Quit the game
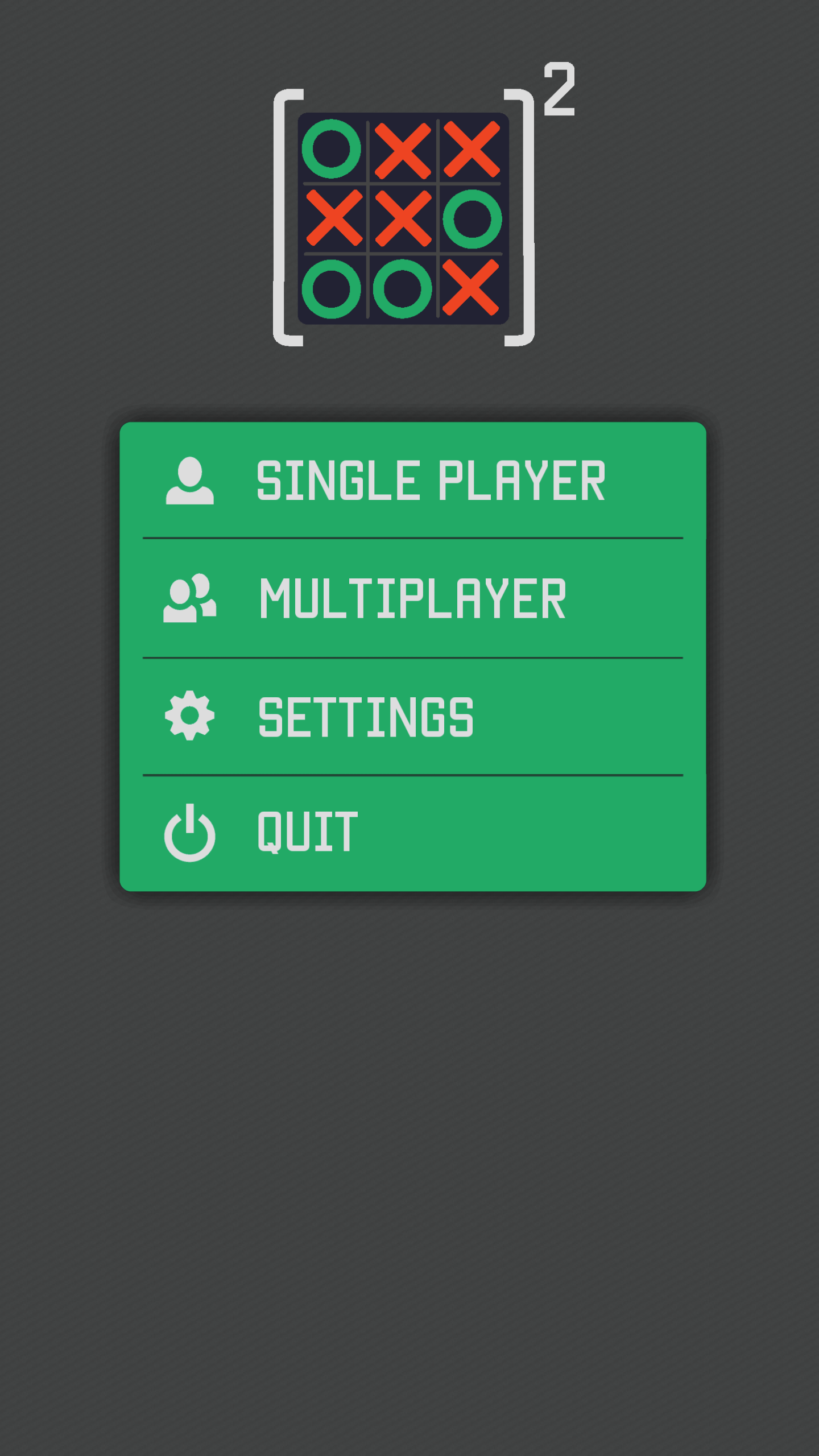The height and width of the screenshot is (1456, 819). [x=412, y=833]
